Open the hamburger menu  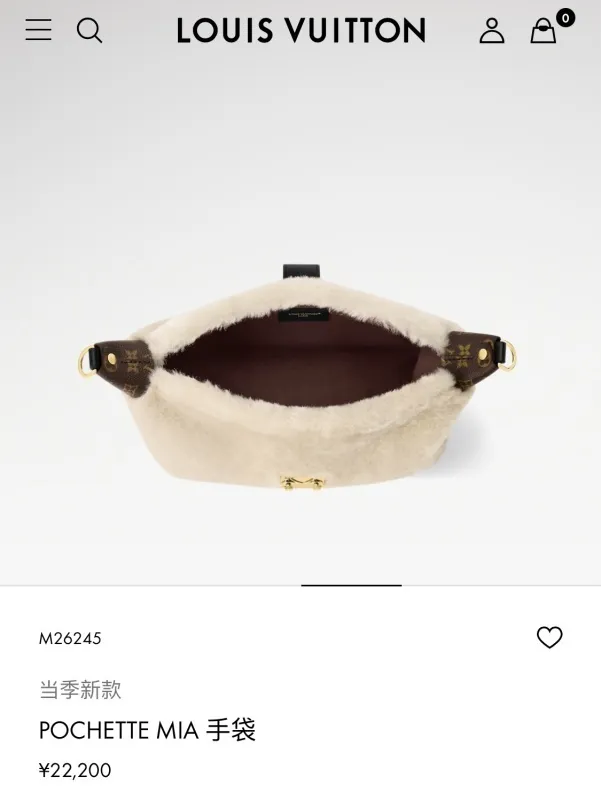click(38, 30)
